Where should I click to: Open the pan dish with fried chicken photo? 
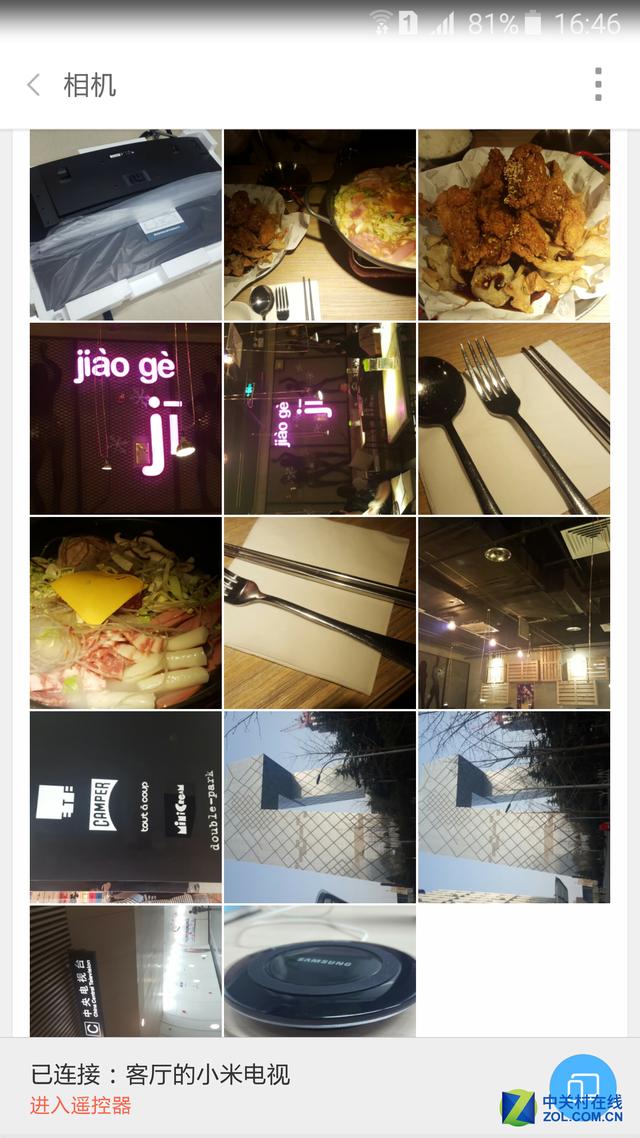319,224
